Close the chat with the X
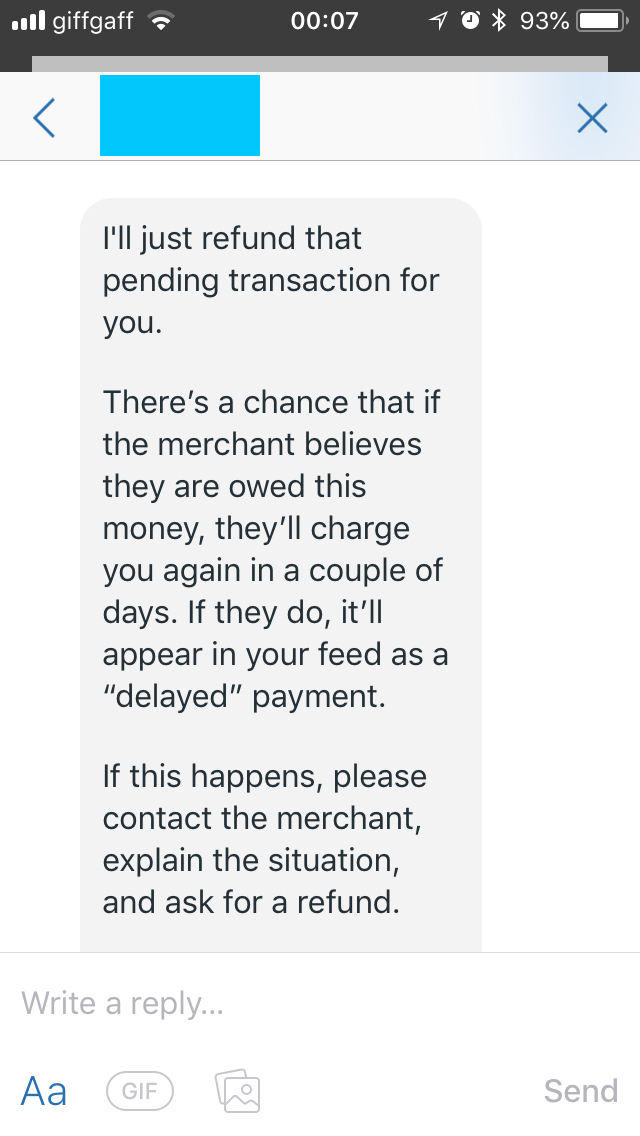The height and width of the screenshot is (1136, 640). click(592, 118)
